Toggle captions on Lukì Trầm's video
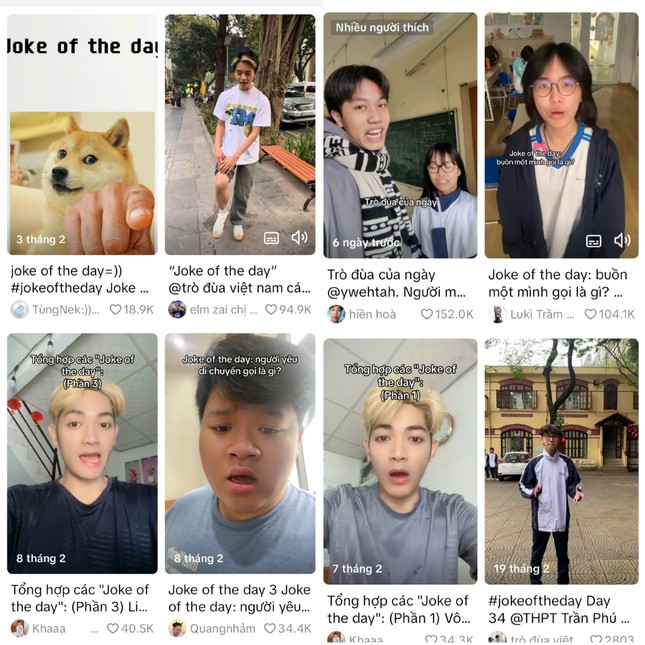645x645 pixels. tap(594, 240)
